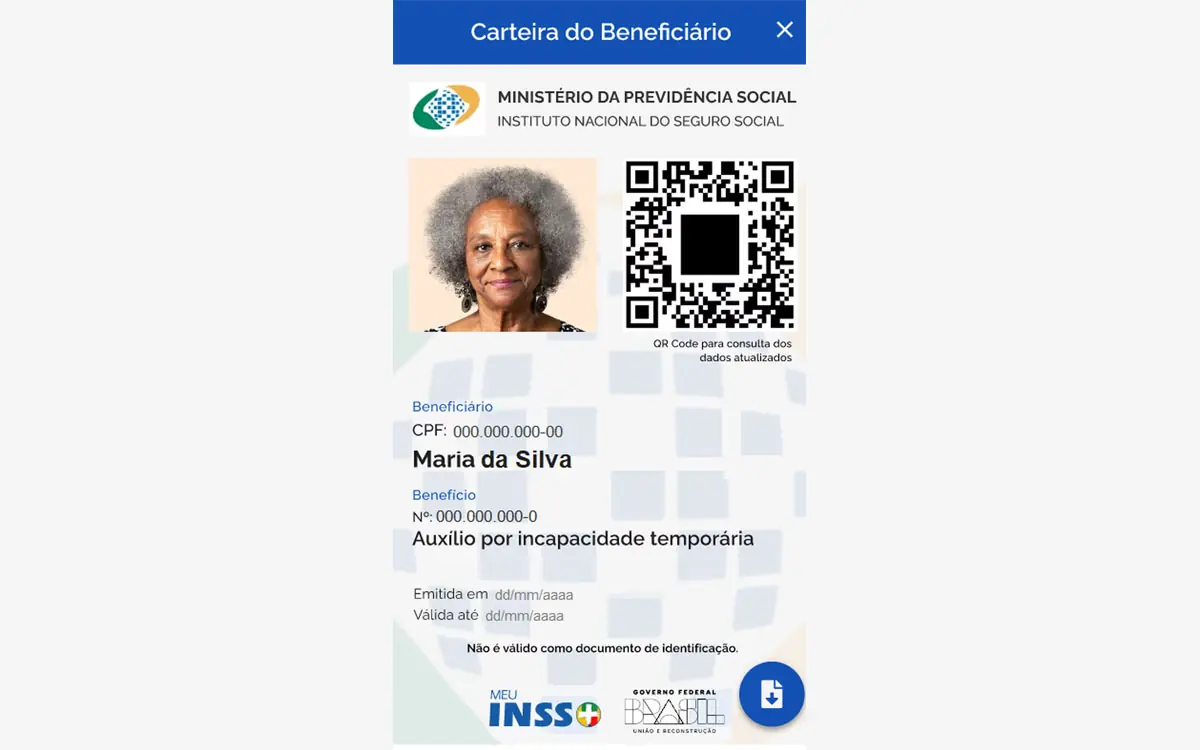Screen dimensions: 1200x750
Task: Close the Carteira do Beneficiário screen
Action: tap(784, 30)
